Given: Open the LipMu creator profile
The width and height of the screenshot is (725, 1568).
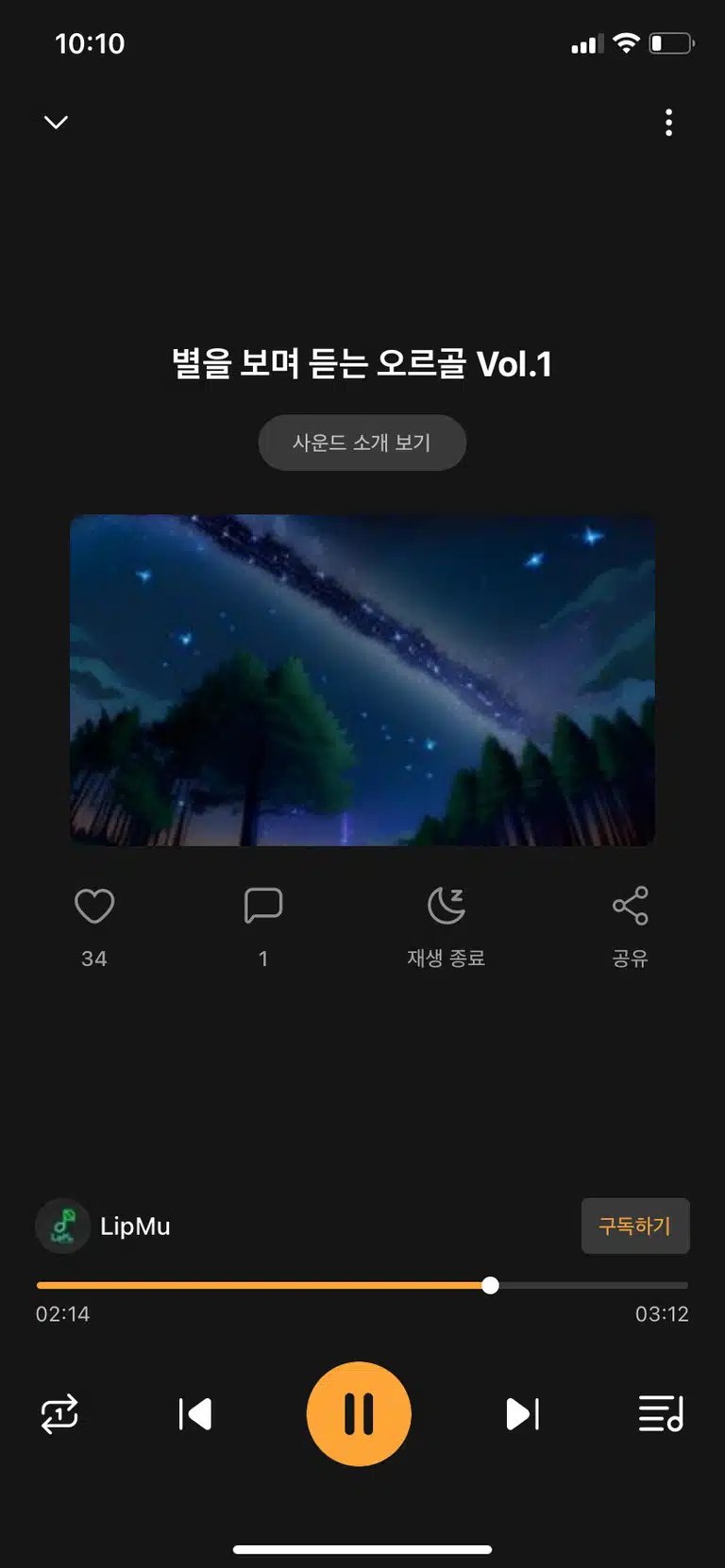Looking at the screenshot, I should pos(104,1226).
